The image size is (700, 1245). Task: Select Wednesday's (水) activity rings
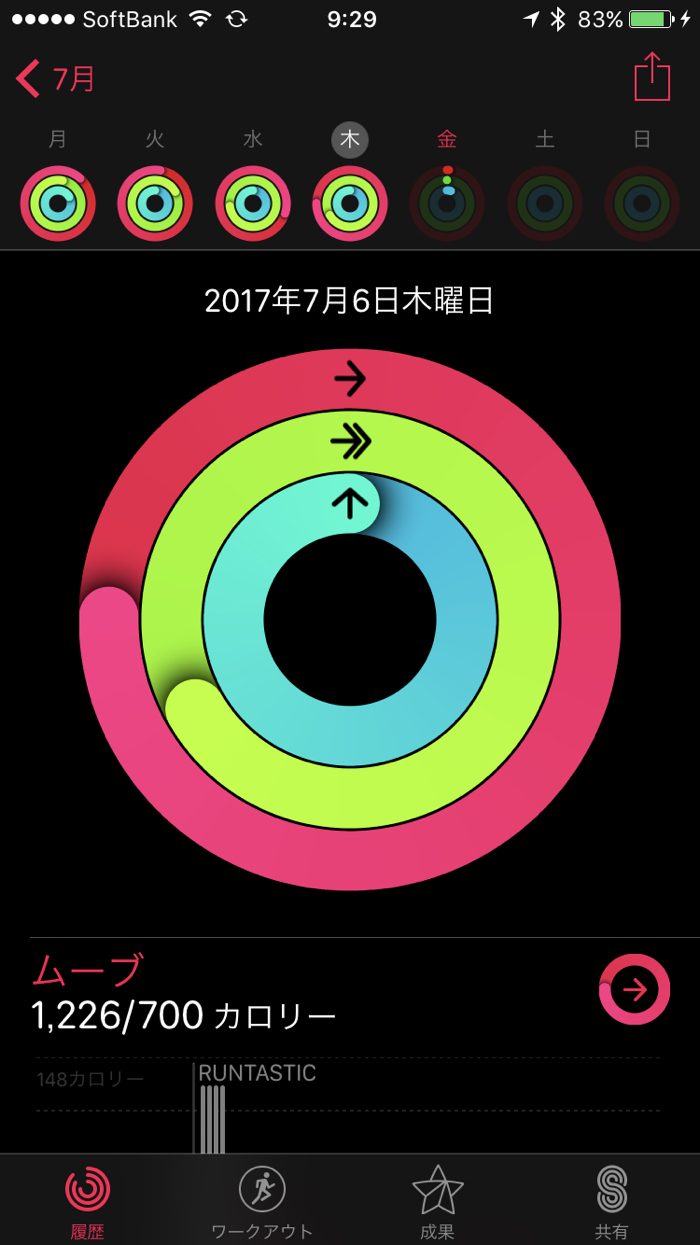point(253,203)
